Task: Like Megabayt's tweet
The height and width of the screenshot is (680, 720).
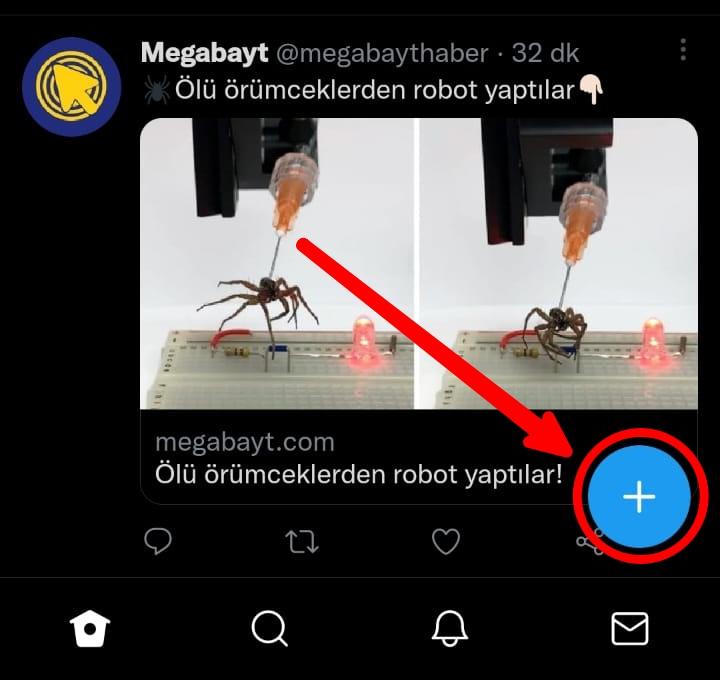Action: click(x=445, y=542)
